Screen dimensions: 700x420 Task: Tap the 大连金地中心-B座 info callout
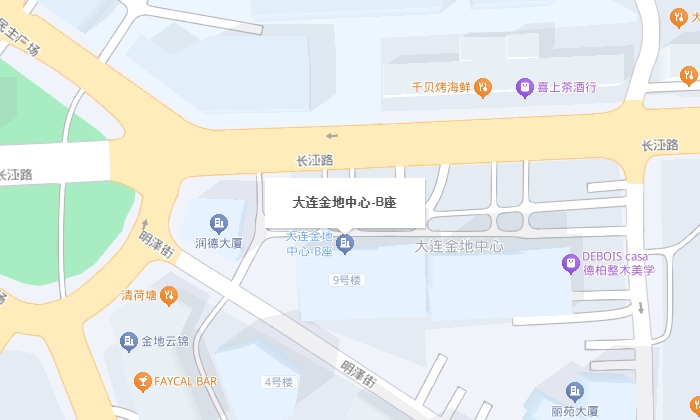pos(344,202)
